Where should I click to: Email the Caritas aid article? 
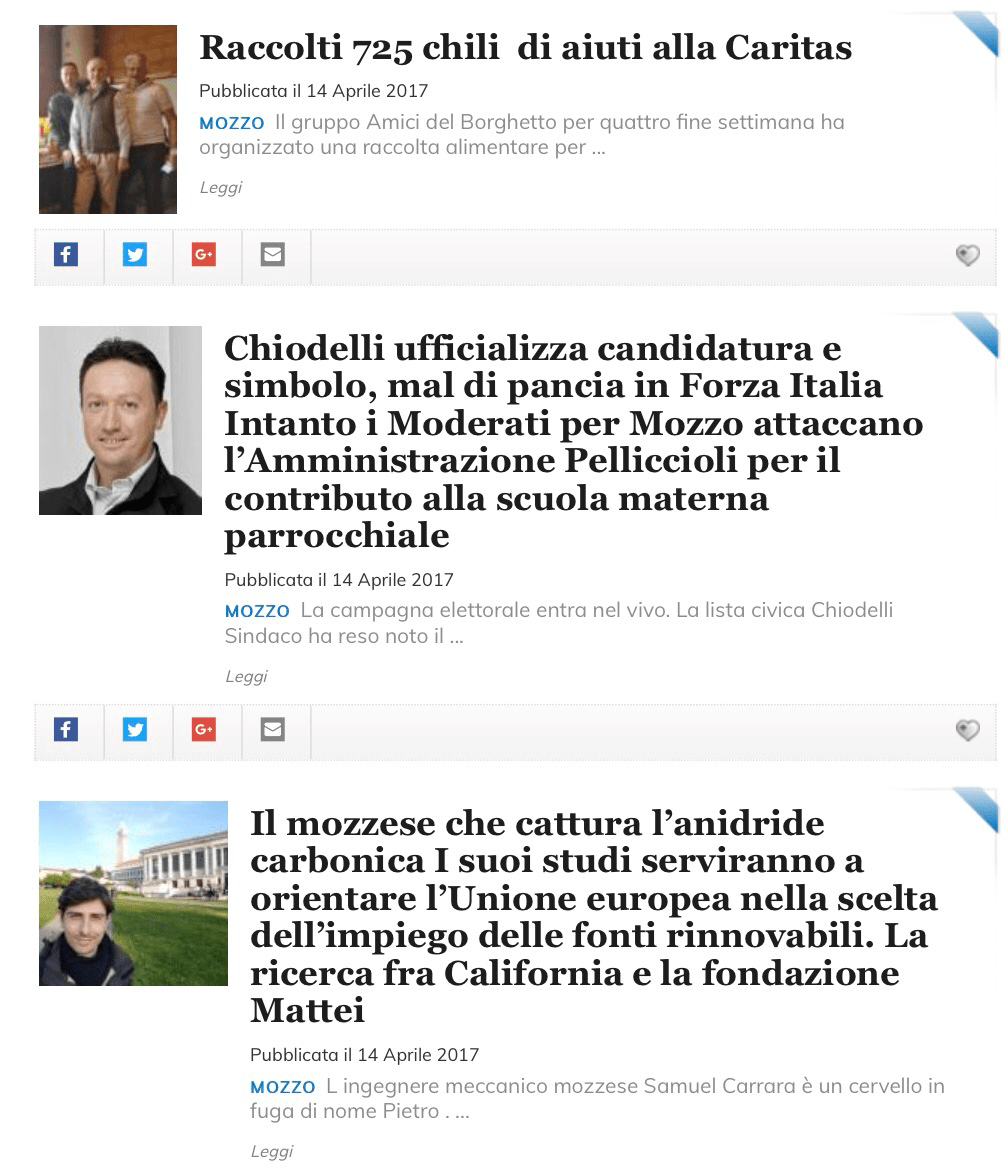[273, 255]
